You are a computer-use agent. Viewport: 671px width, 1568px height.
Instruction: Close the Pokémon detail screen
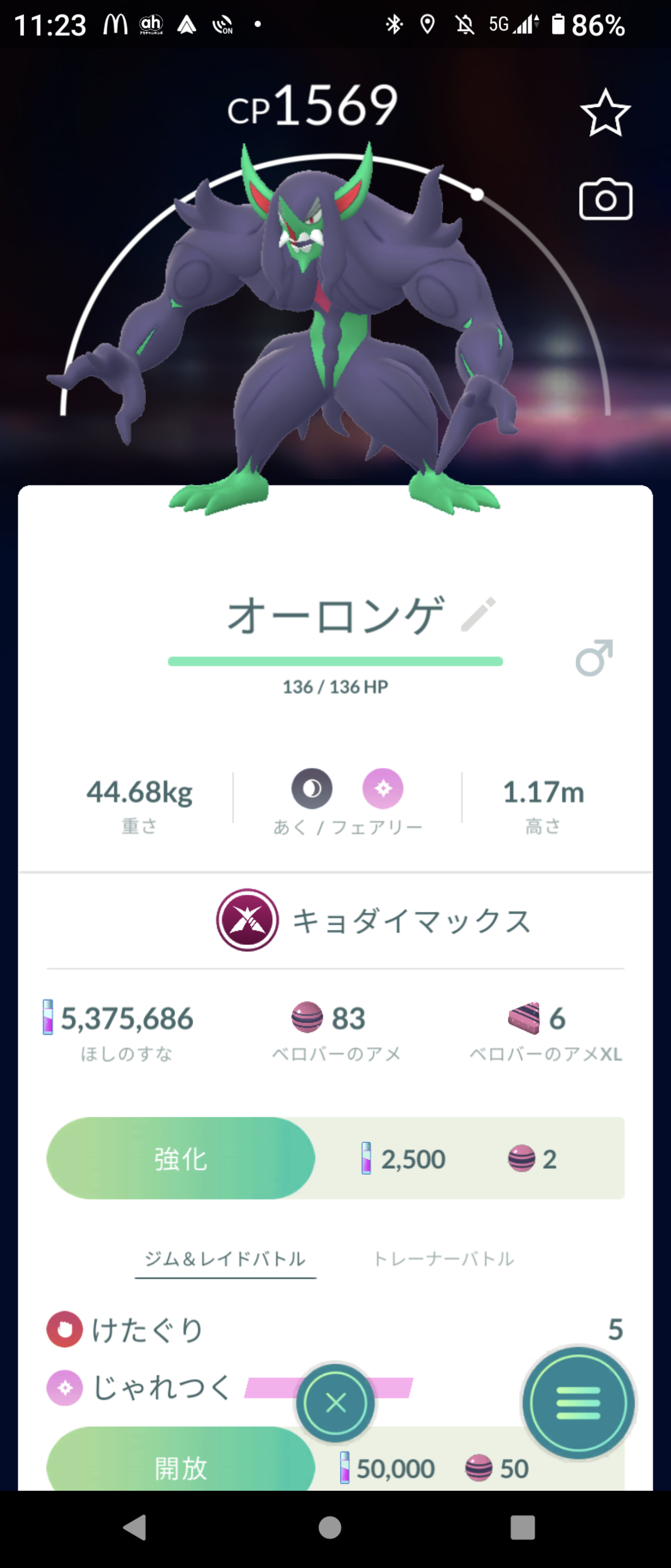coord(335,1403)
